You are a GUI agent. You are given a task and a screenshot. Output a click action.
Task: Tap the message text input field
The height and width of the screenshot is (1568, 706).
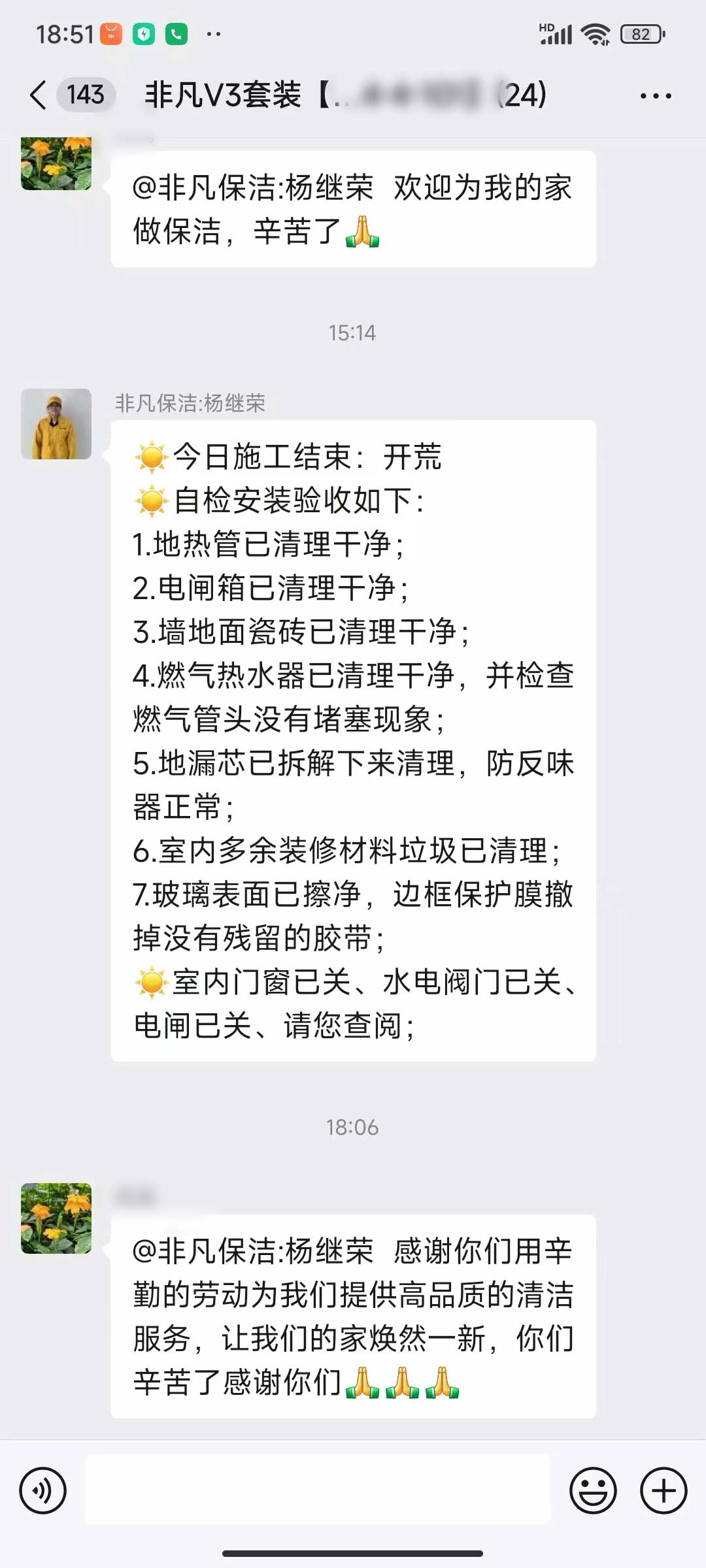318,1491
